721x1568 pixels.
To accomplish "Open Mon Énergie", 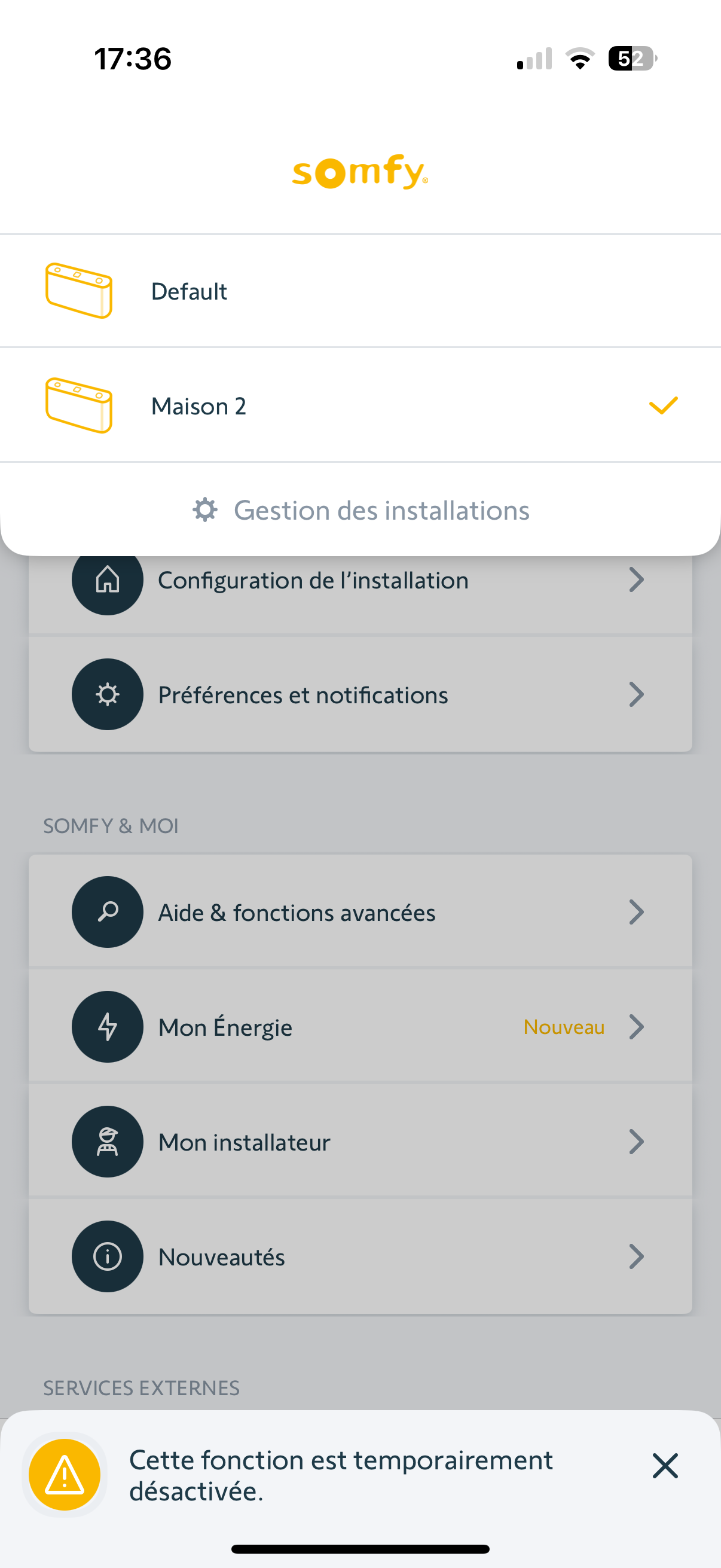I will (x=360, y=1027).
